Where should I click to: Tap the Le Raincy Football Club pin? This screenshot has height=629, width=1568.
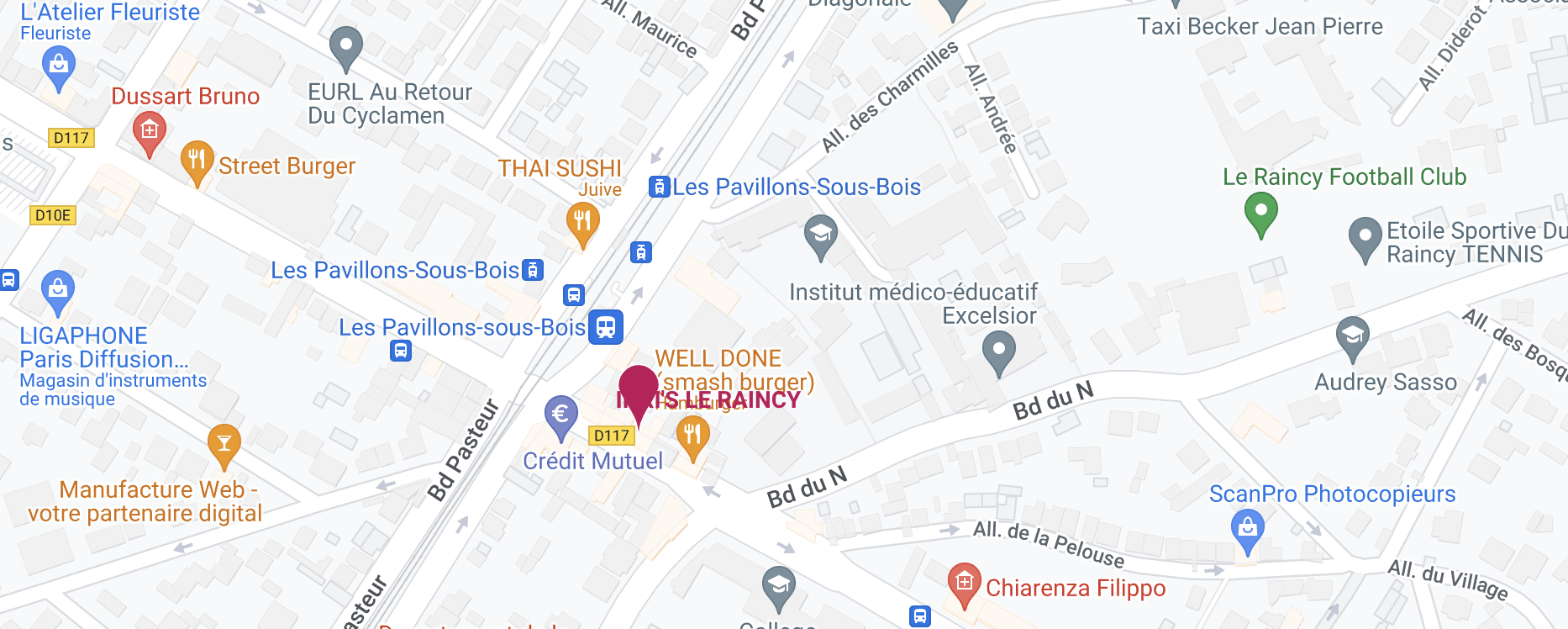coord(1260,211)
